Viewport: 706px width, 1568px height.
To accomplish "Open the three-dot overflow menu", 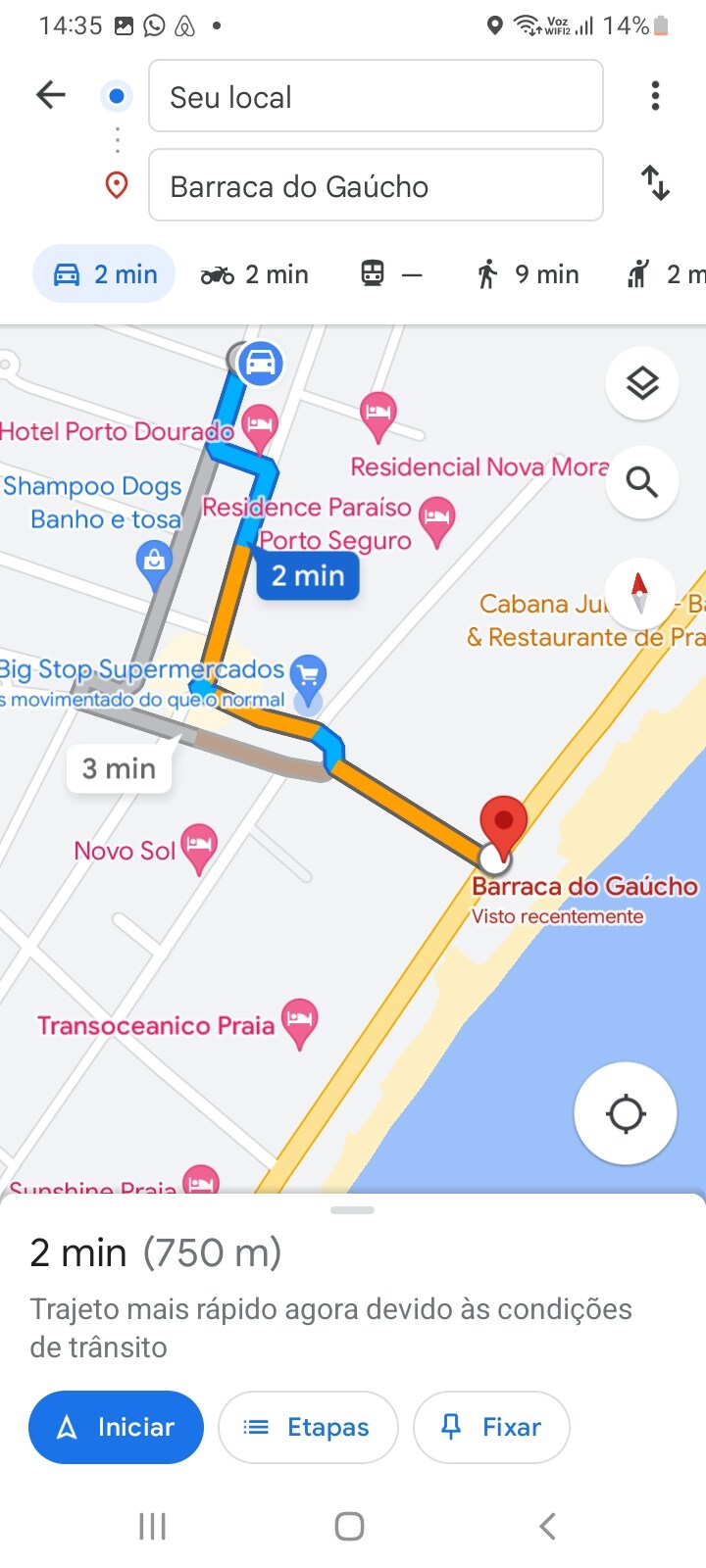I will coord(655,96).
